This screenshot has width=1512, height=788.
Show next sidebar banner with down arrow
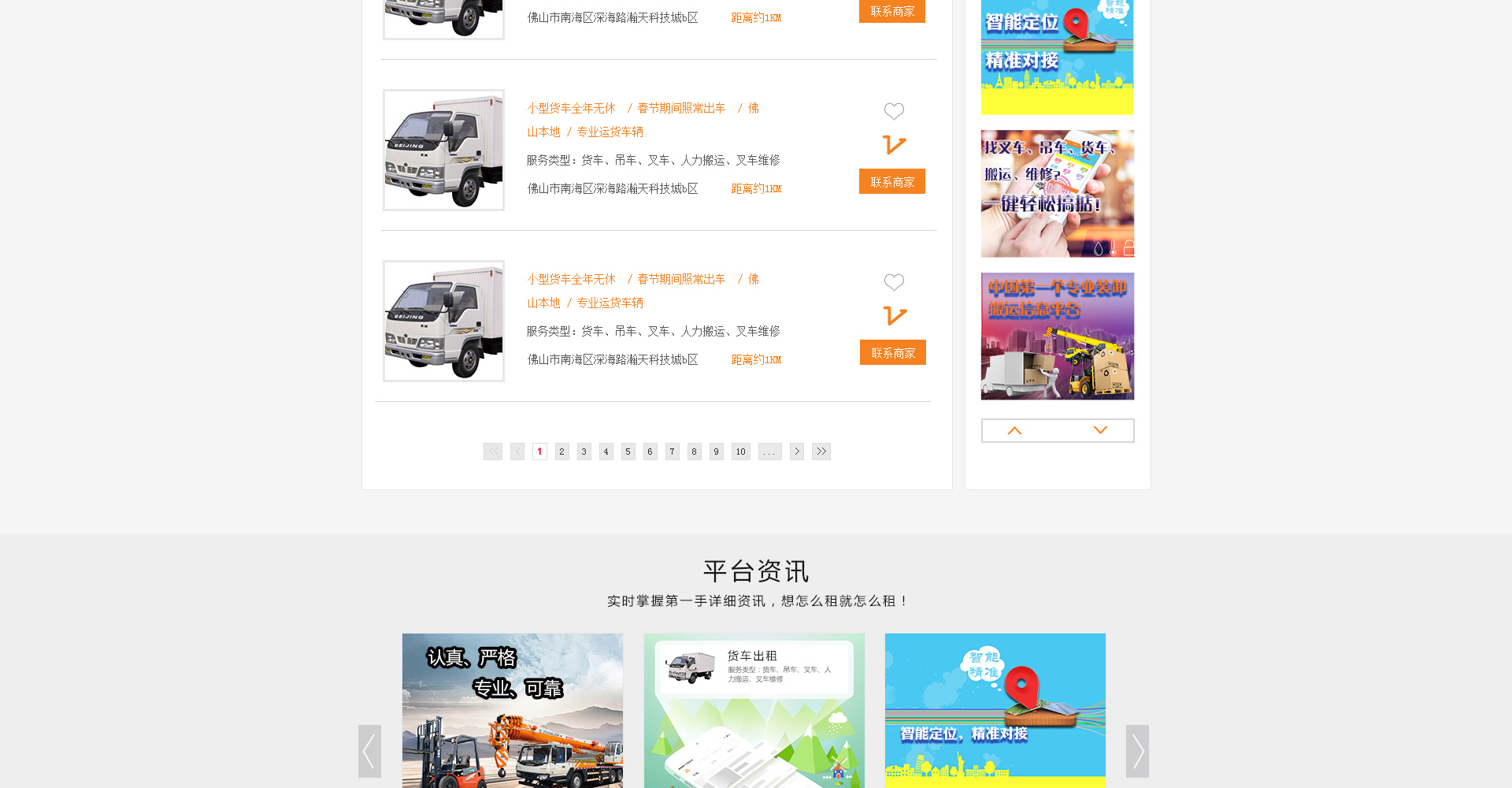click(1100, 431)
